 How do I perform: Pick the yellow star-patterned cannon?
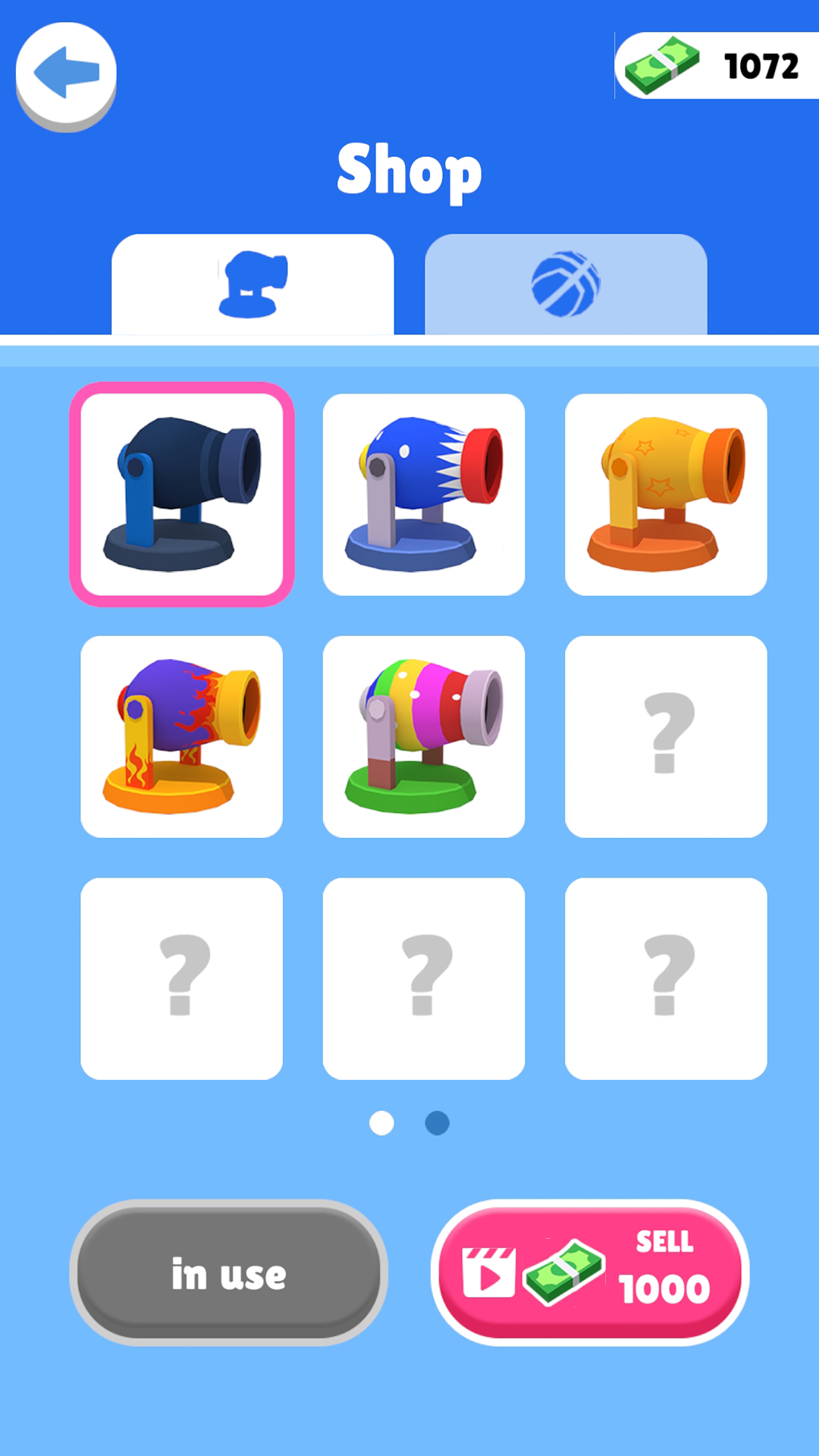click(666, 494)
